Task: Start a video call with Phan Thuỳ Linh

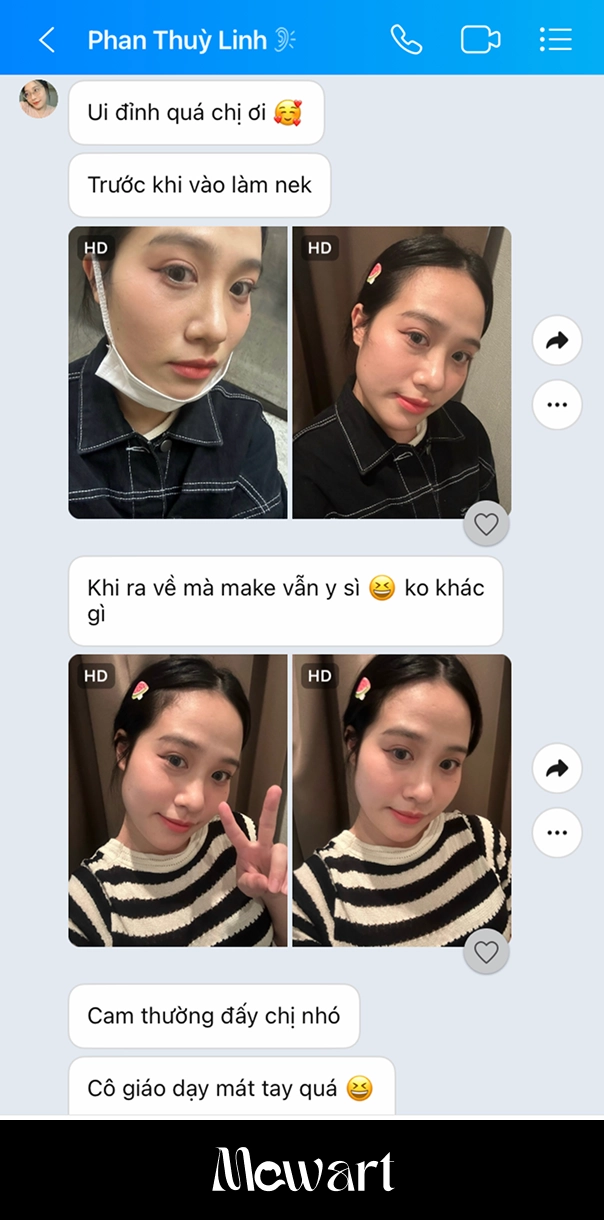Action: pos(480,40)
